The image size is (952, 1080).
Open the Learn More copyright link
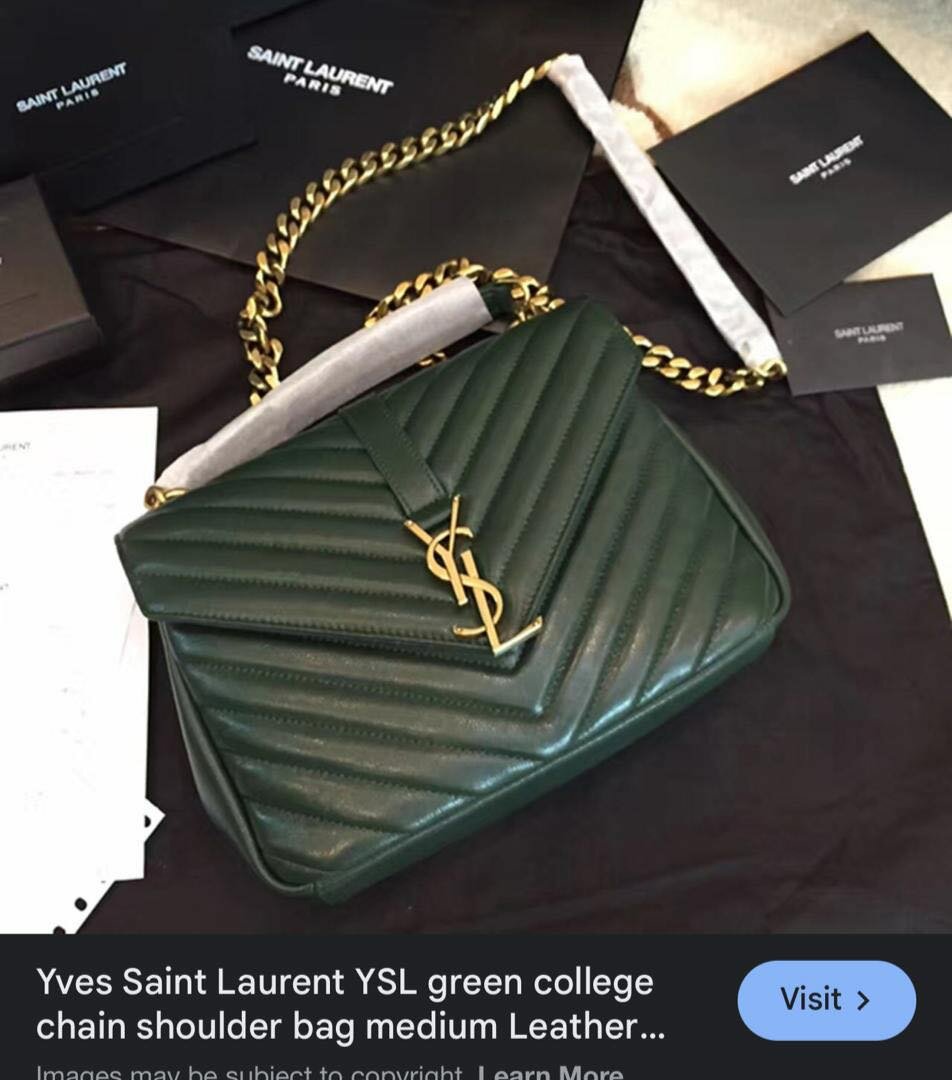coord(550,1071)
